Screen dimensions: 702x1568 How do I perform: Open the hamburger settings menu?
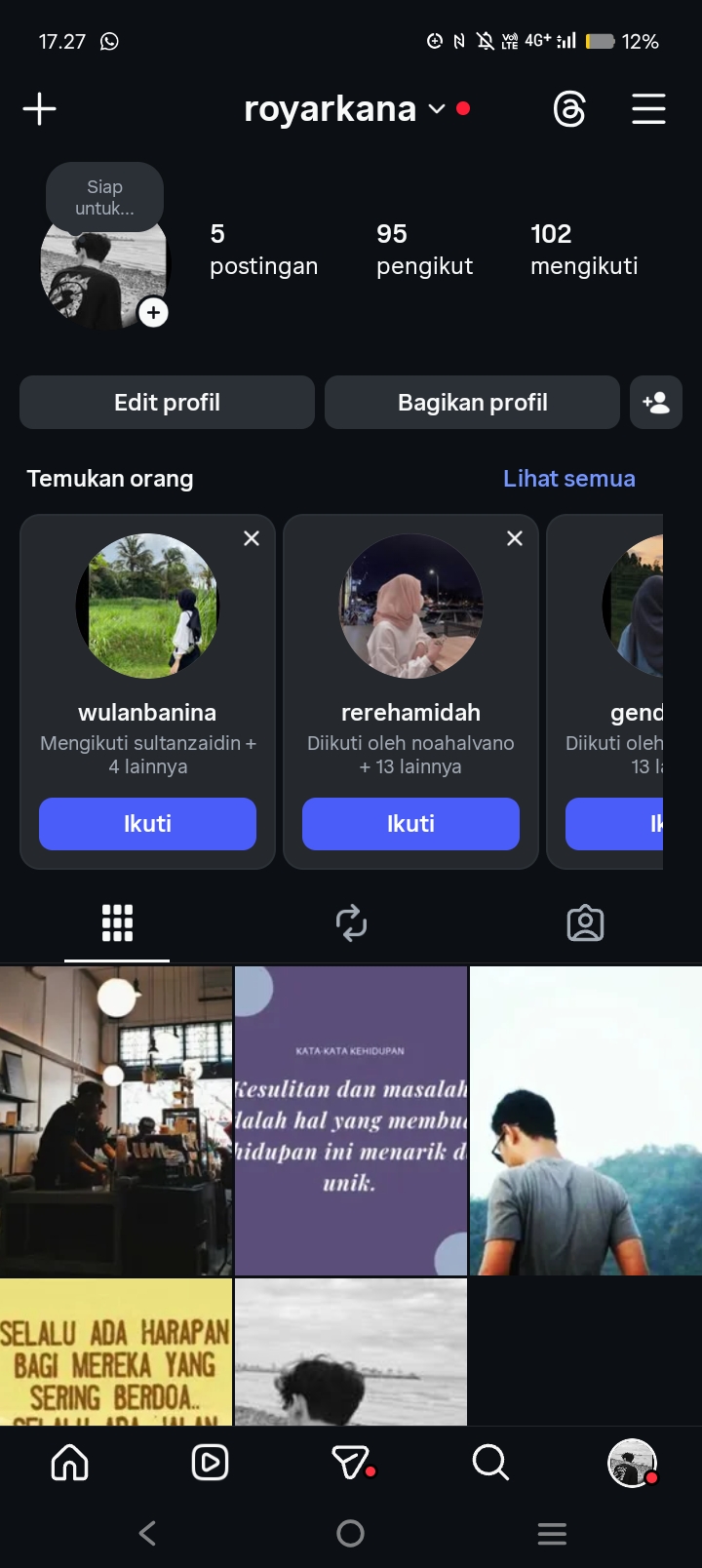tap(648, 108)
